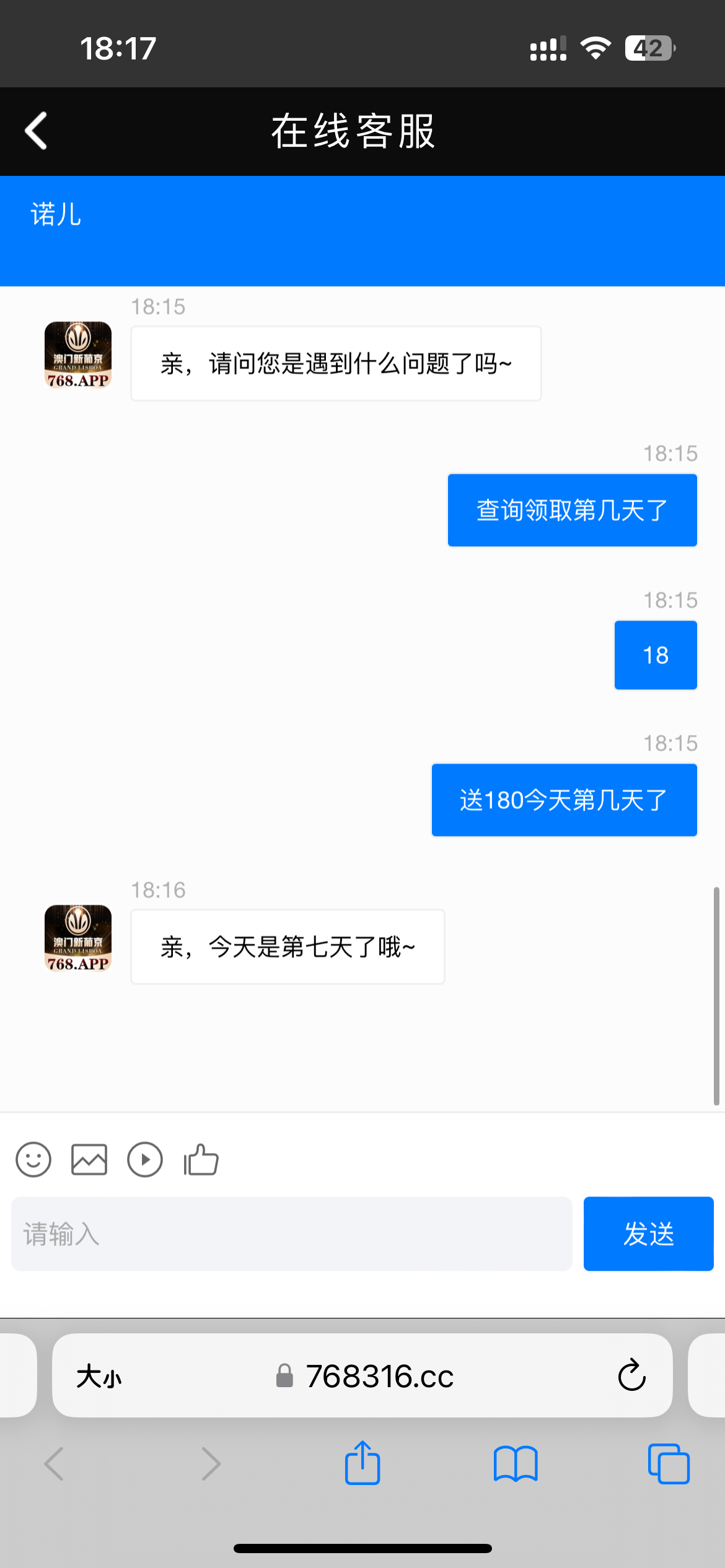Show all open Safari tabs
This screenshot has height=1568, width=725.
669,1463
